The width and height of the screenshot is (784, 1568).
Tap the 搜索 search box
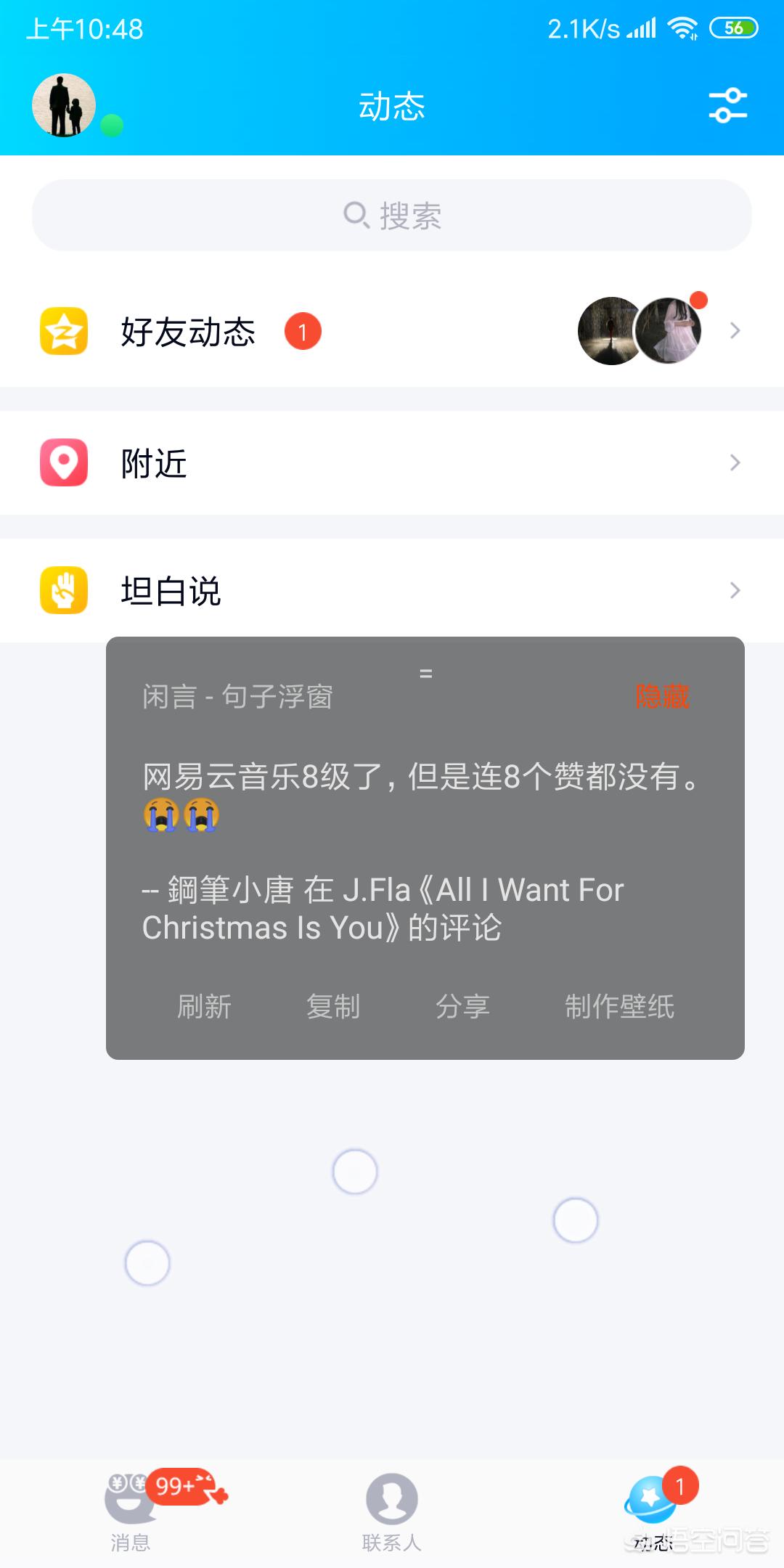pos(392,216)
